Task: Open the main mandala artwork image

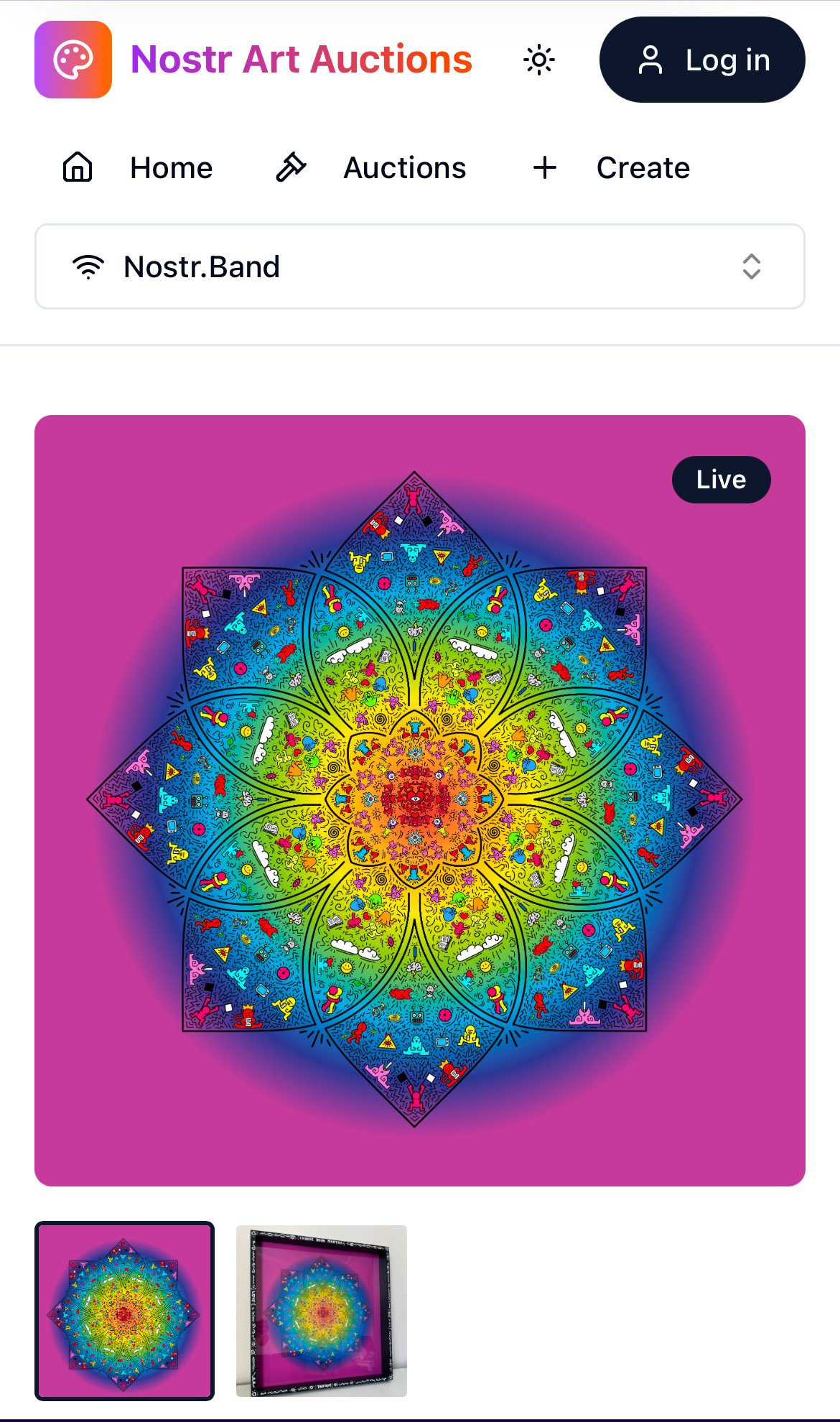Action: (x=419, y=800)
